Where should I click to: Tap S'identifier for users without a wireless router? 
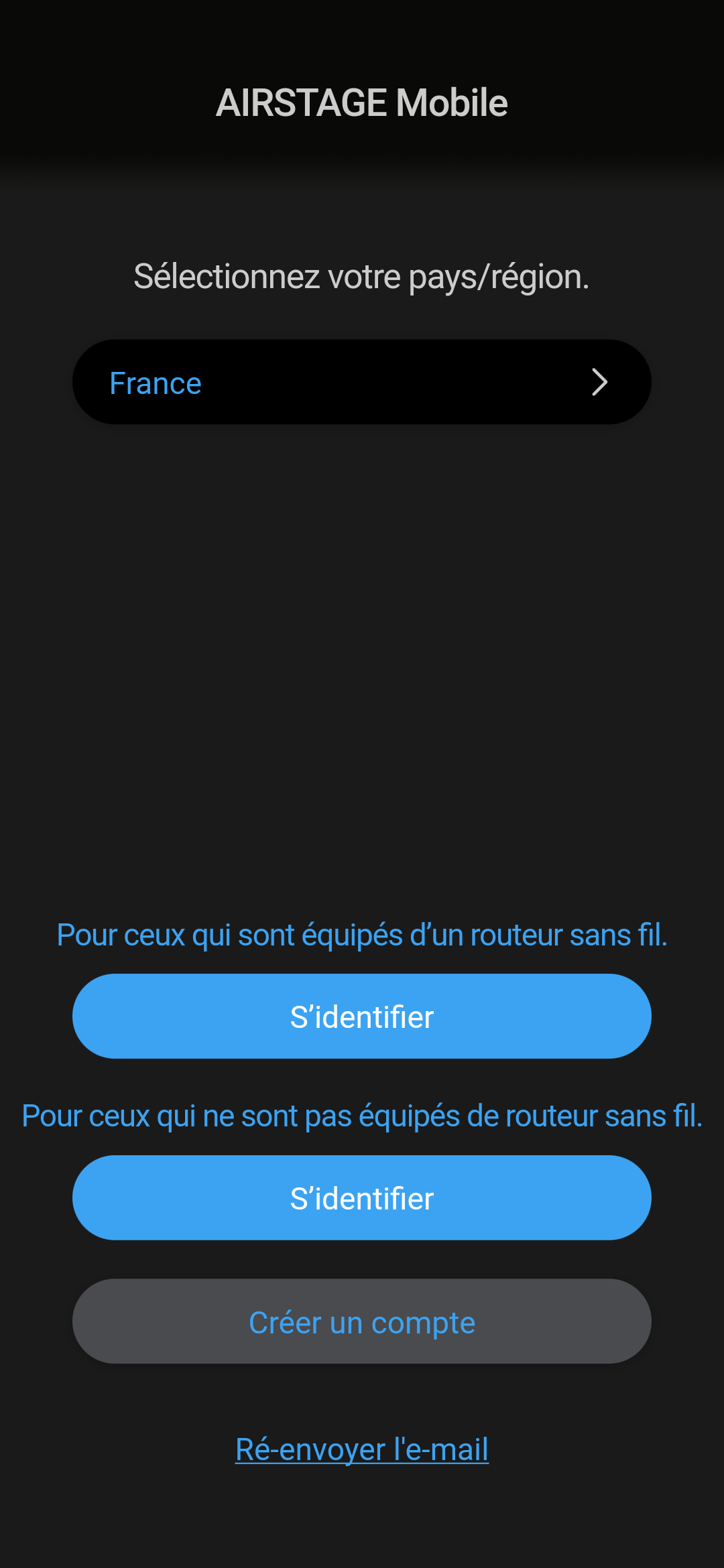362,1197
